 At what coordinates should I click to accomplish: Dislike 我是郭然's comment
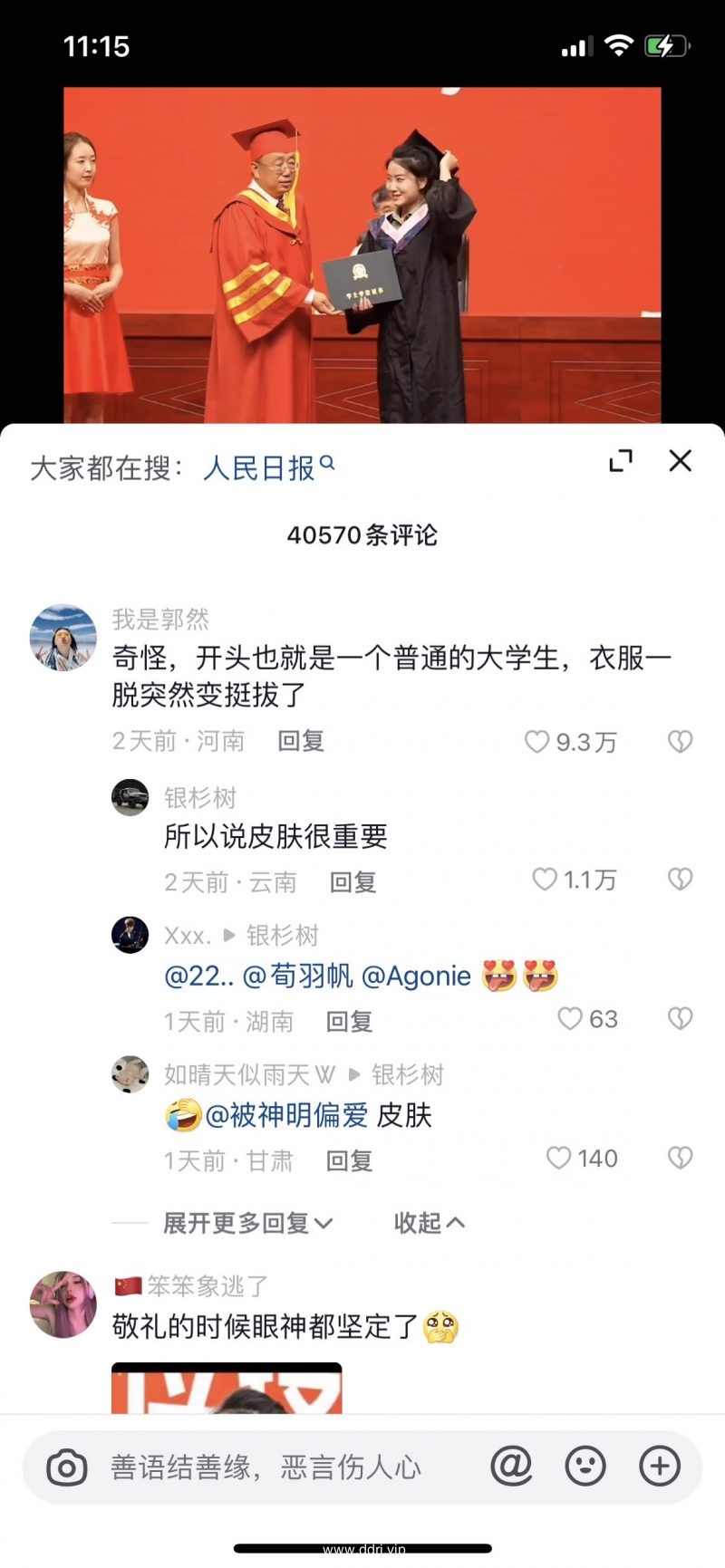coord(680,742)
